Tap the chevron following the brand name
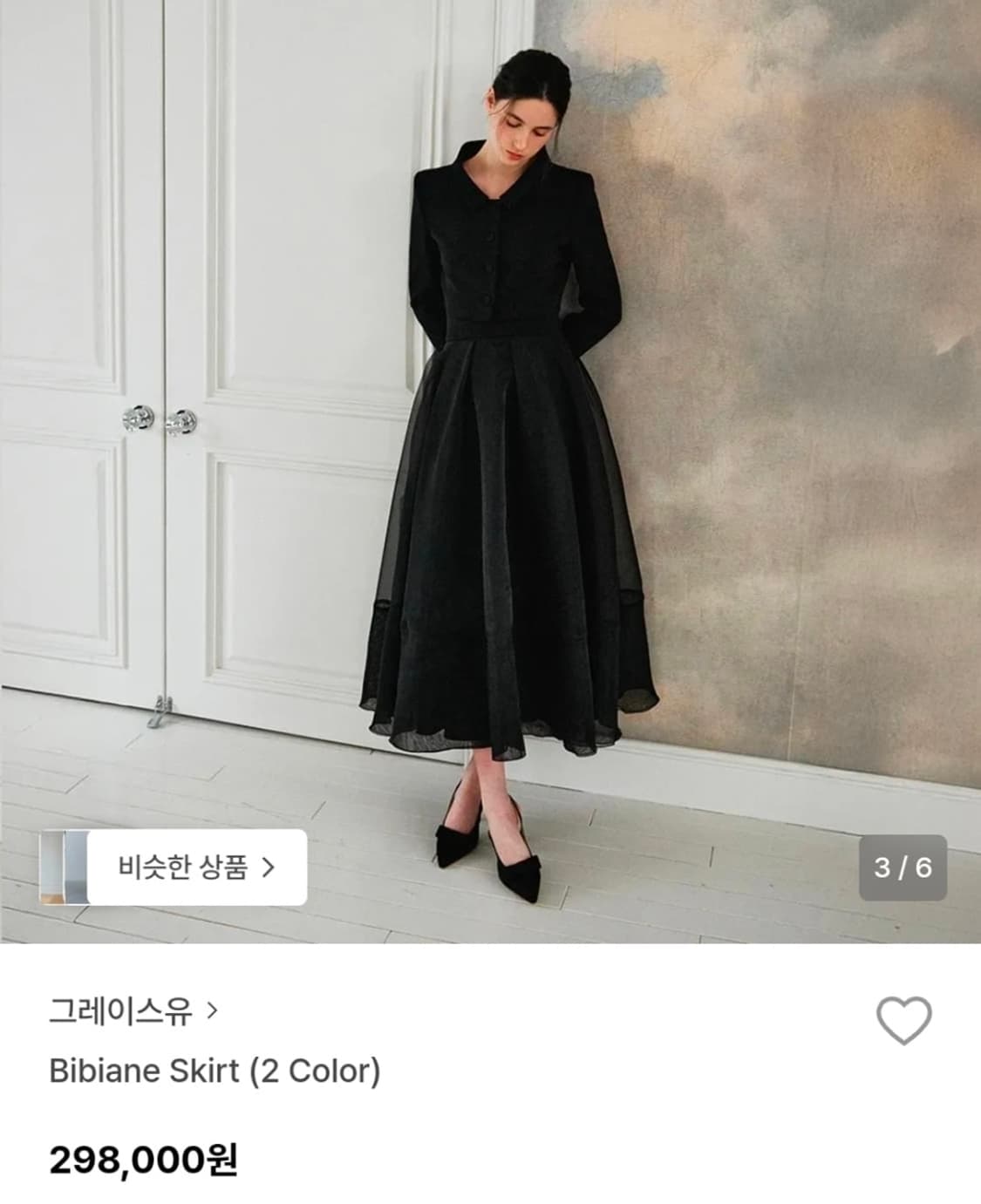This screenshot has height=1204, width=981. tap(212, 1011)
